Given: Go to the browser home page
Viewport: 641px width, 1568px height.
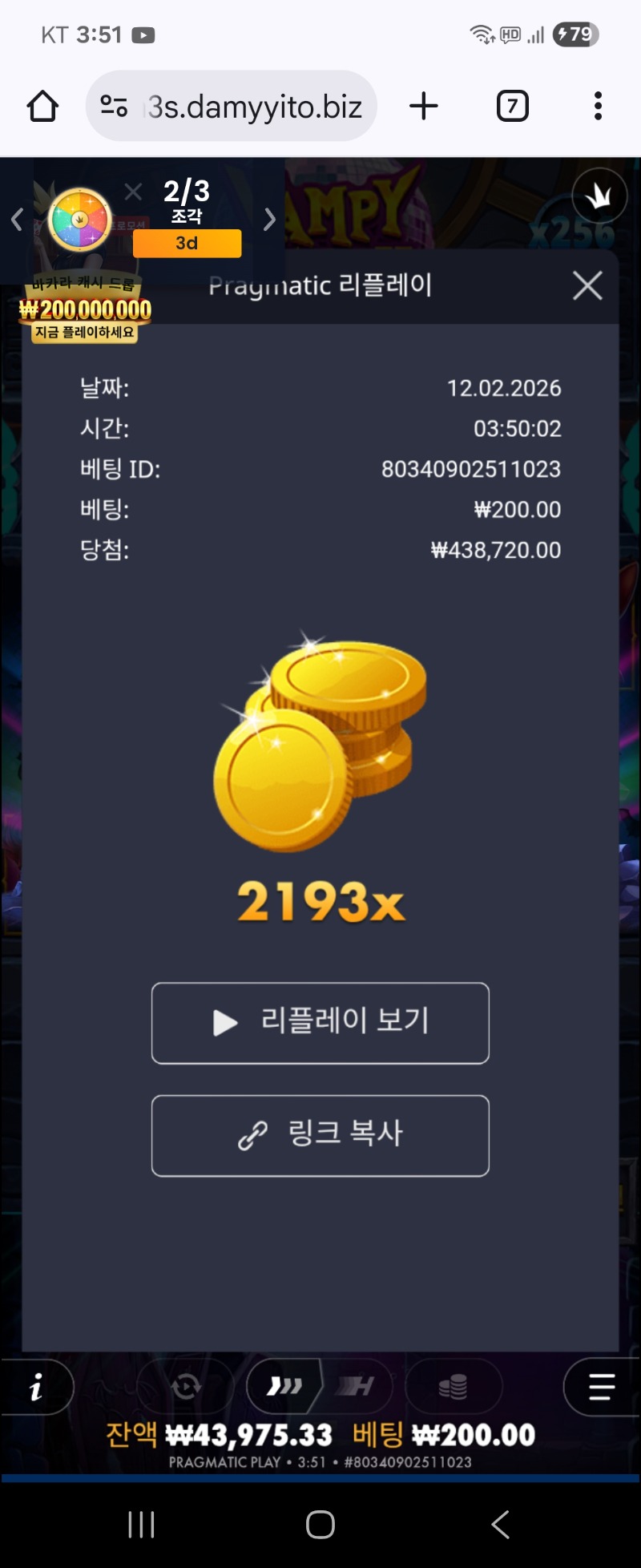Looking at the screenshot, I should pyautogui.click(x=43, y=107).
